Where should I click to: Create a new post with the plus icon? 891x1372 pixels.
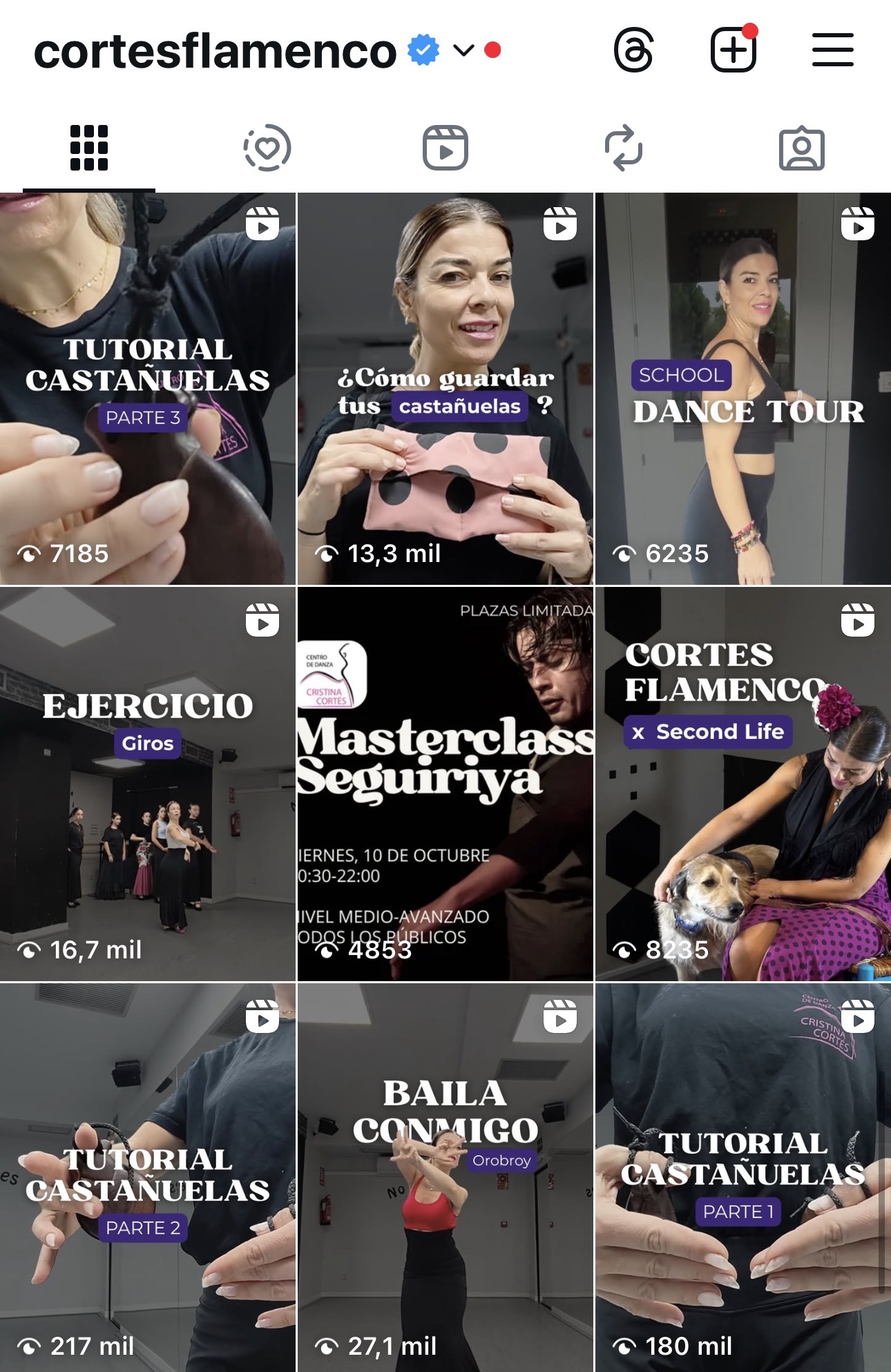[x=733, y=50]
